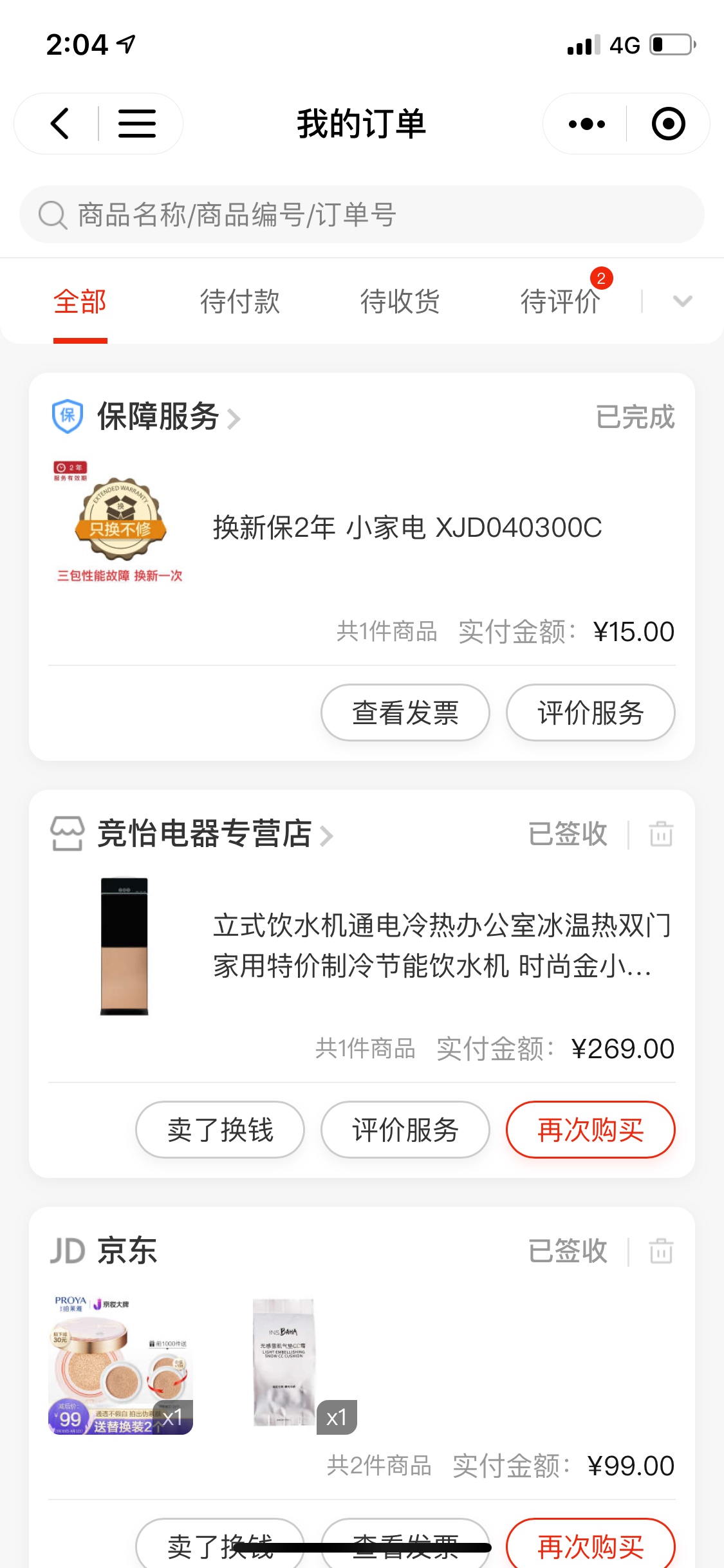724x1568 pixels.
Task: Rate service for the 换新保2年 order
Action: coord(590,713)
